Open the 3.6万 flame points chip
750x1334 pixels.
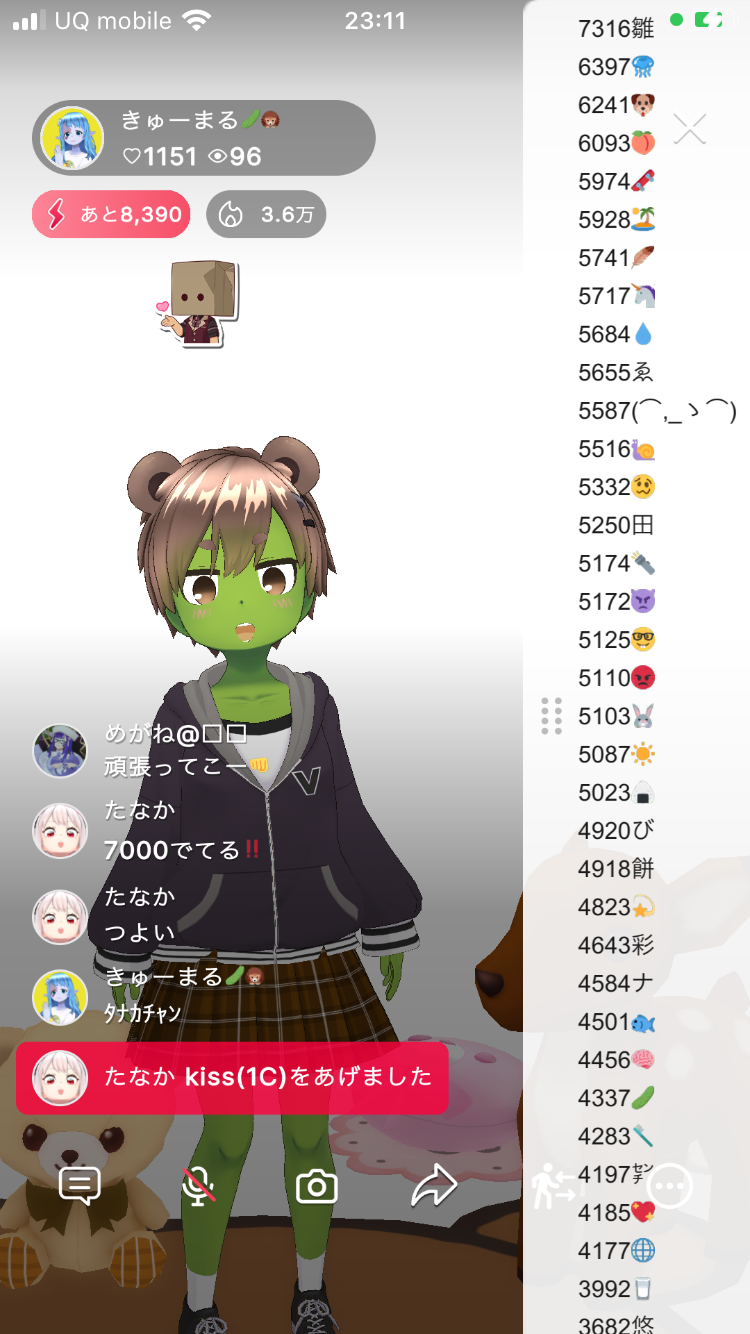click(x=266, y=214)
